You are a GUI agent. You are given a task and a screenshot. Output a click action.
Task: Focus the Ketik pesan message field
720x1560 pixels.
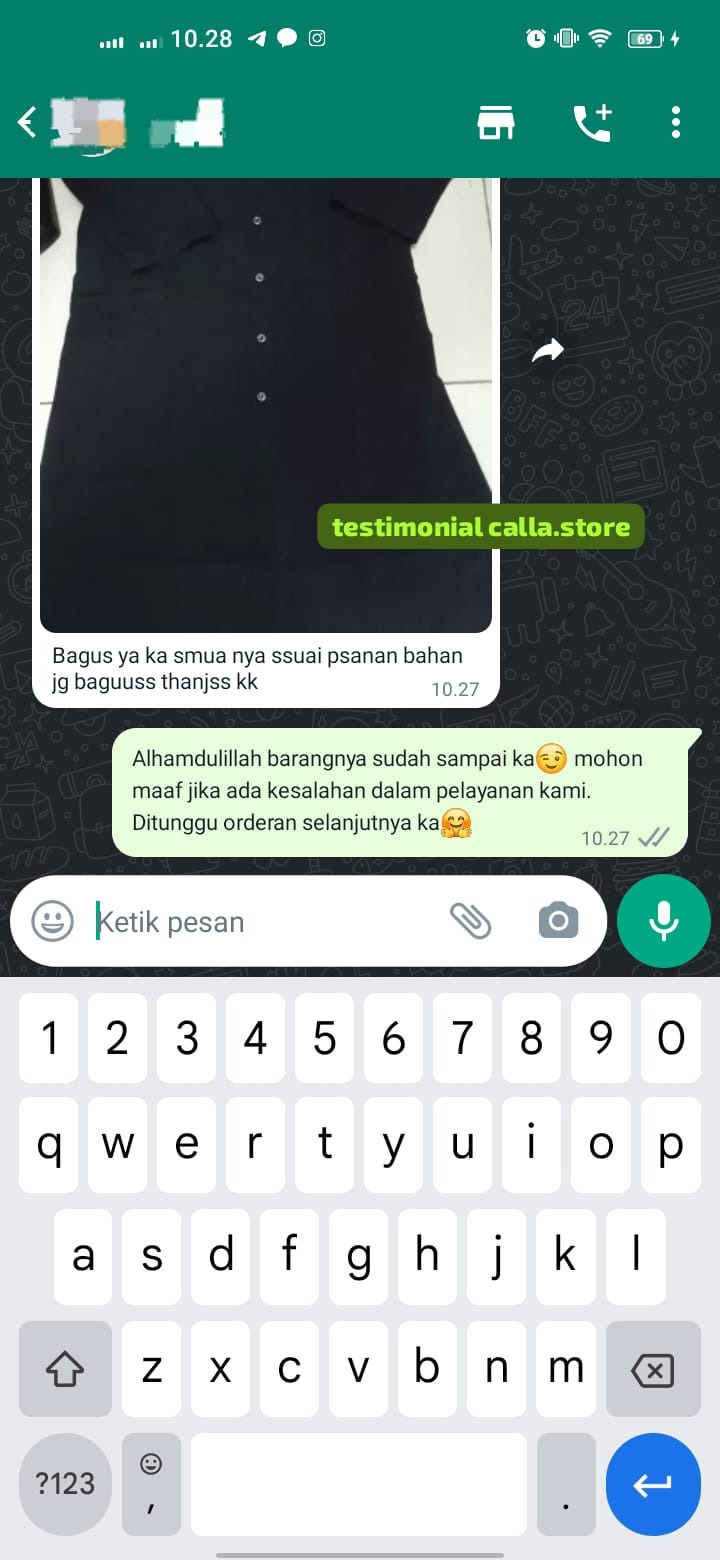pos(260,921)
